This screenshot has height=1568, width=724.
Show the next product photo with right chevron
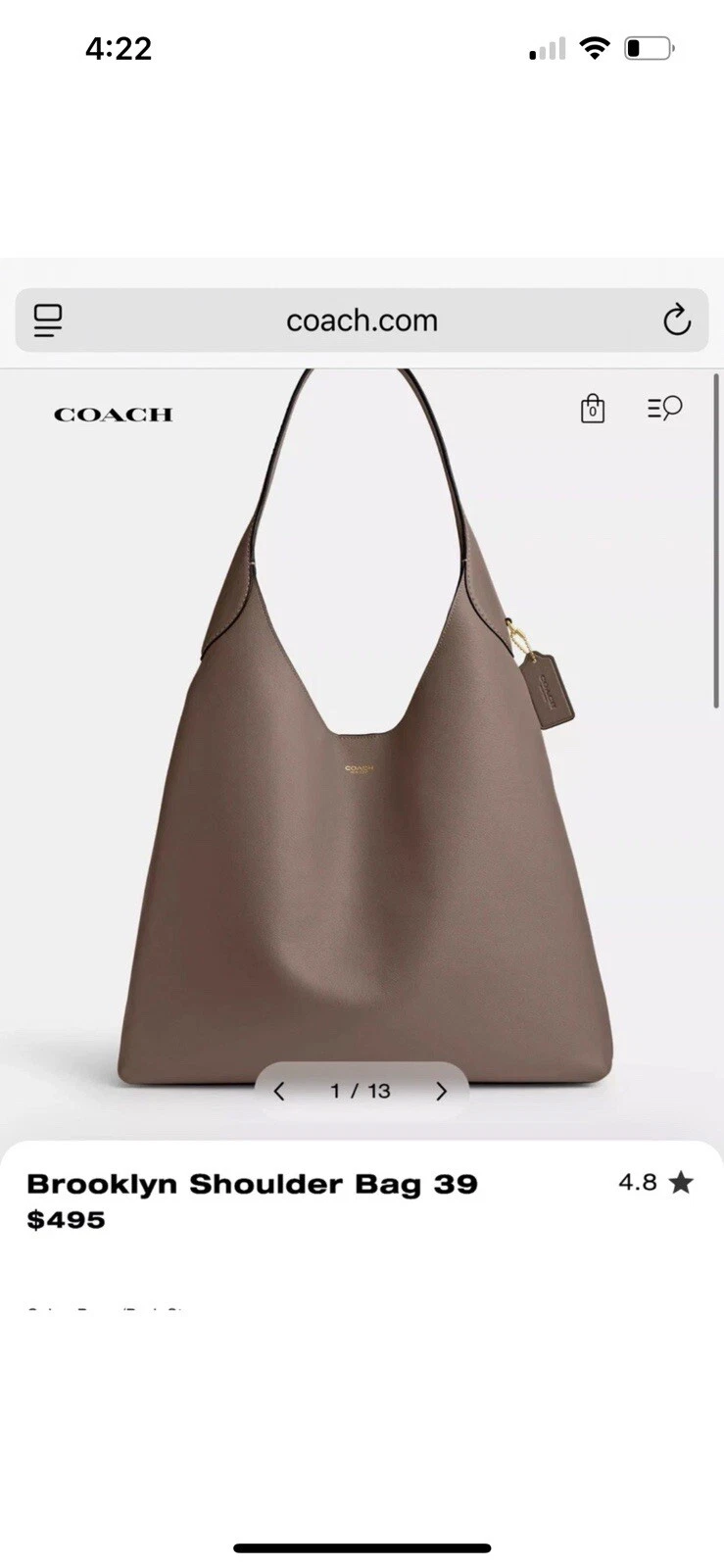click(441, 1090)
